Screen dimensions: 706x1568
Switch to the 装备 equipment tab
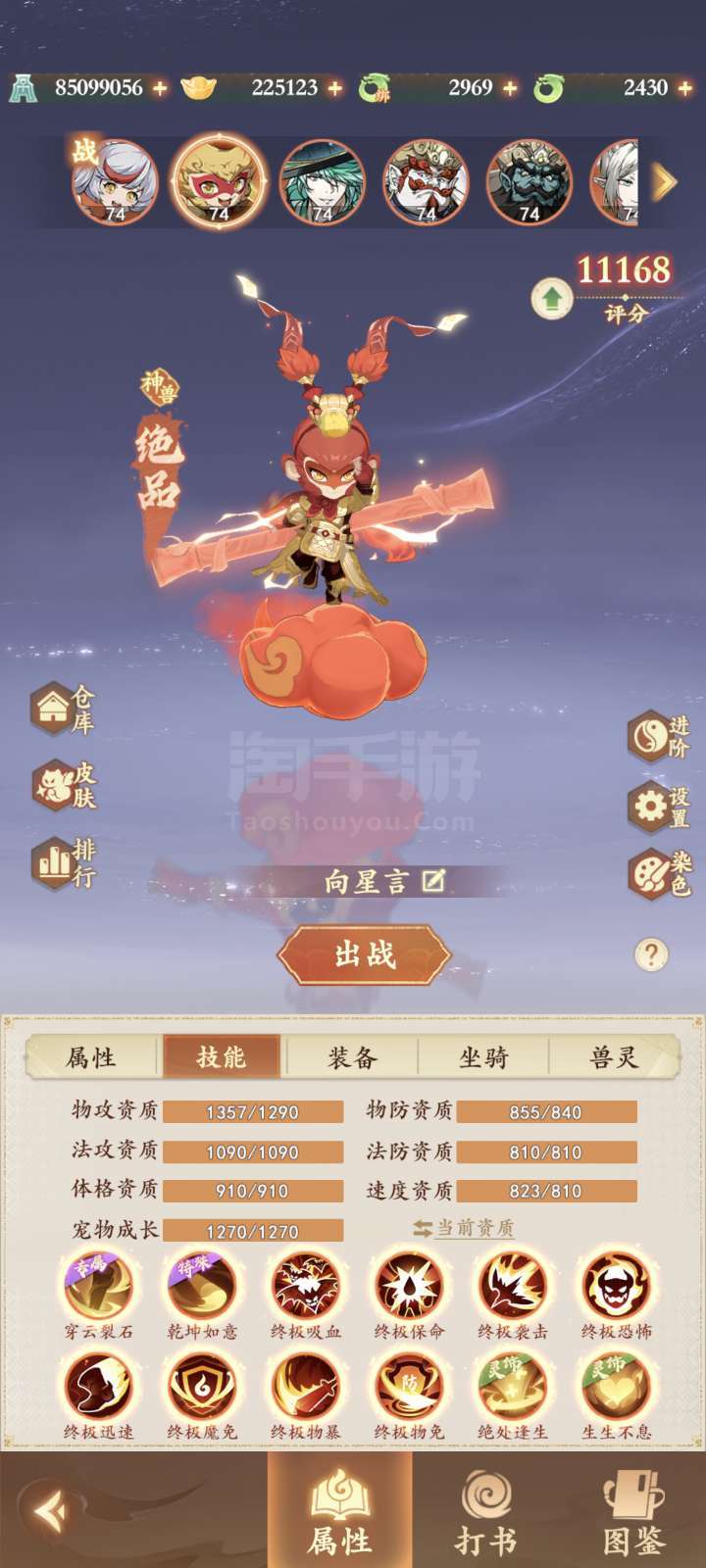[x=352, y=1057]
